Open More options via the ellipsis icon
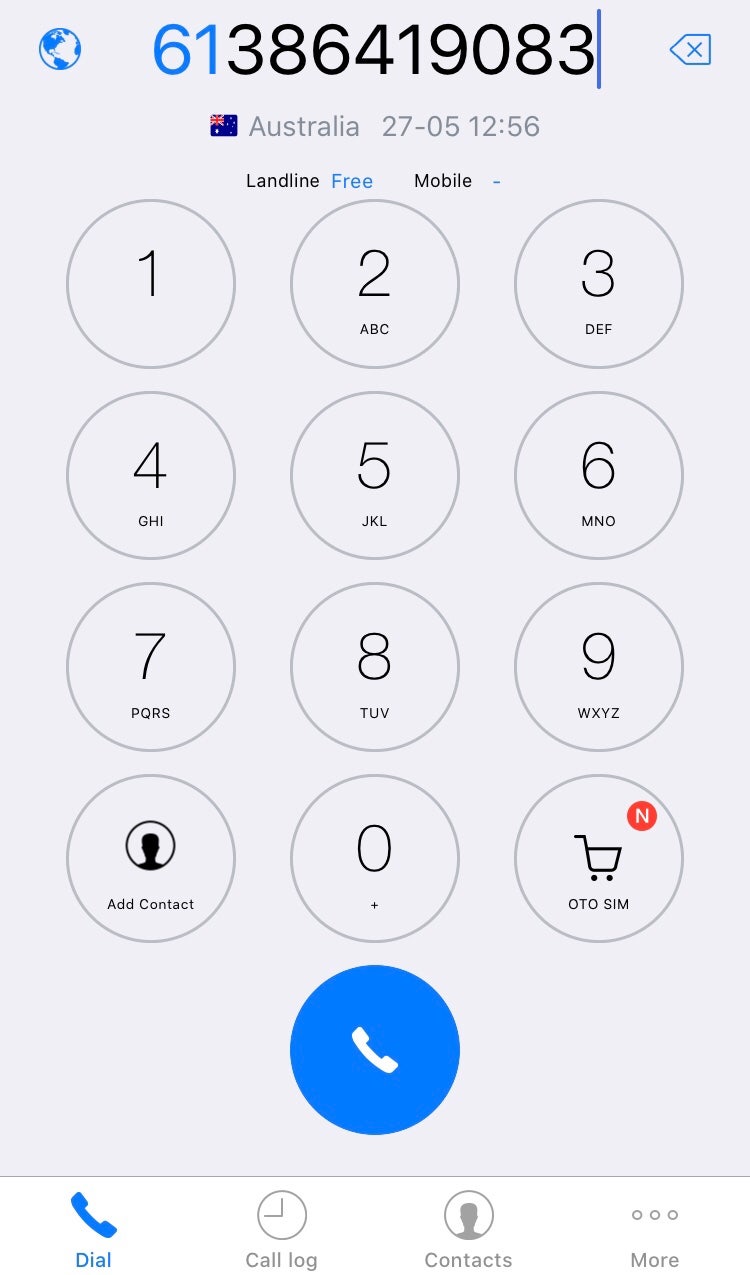Viewport: 750px width, 1275px height. click(x=654, y=1214)
